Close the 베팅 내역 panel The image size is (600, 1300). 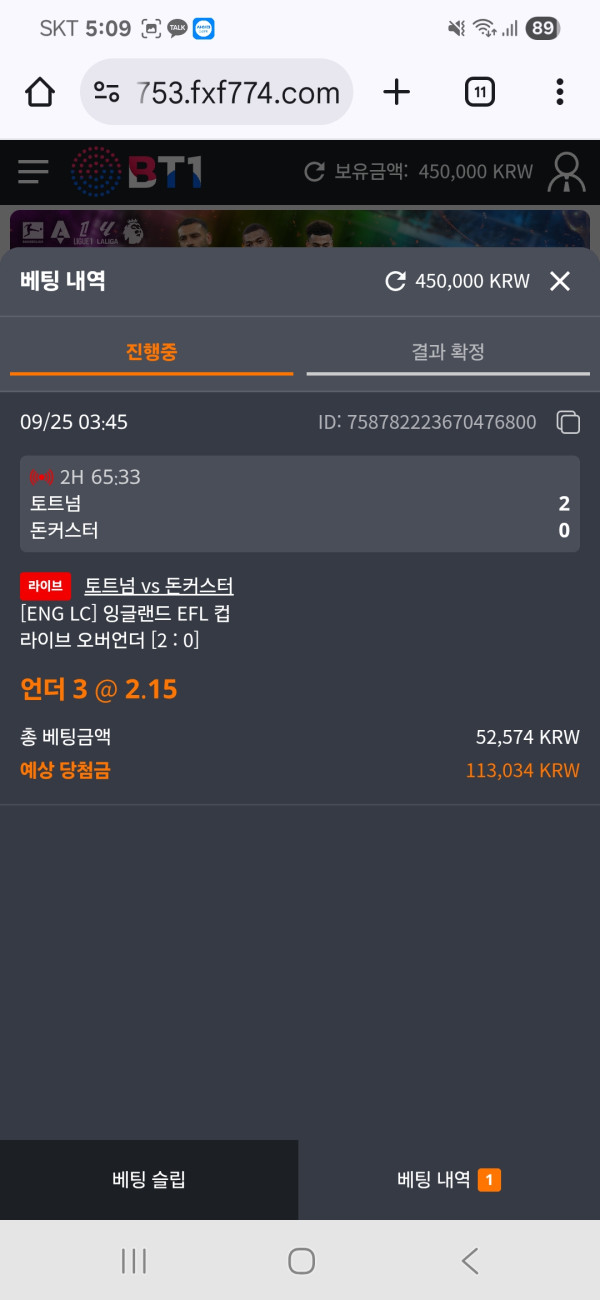click(x=560, y=281)
